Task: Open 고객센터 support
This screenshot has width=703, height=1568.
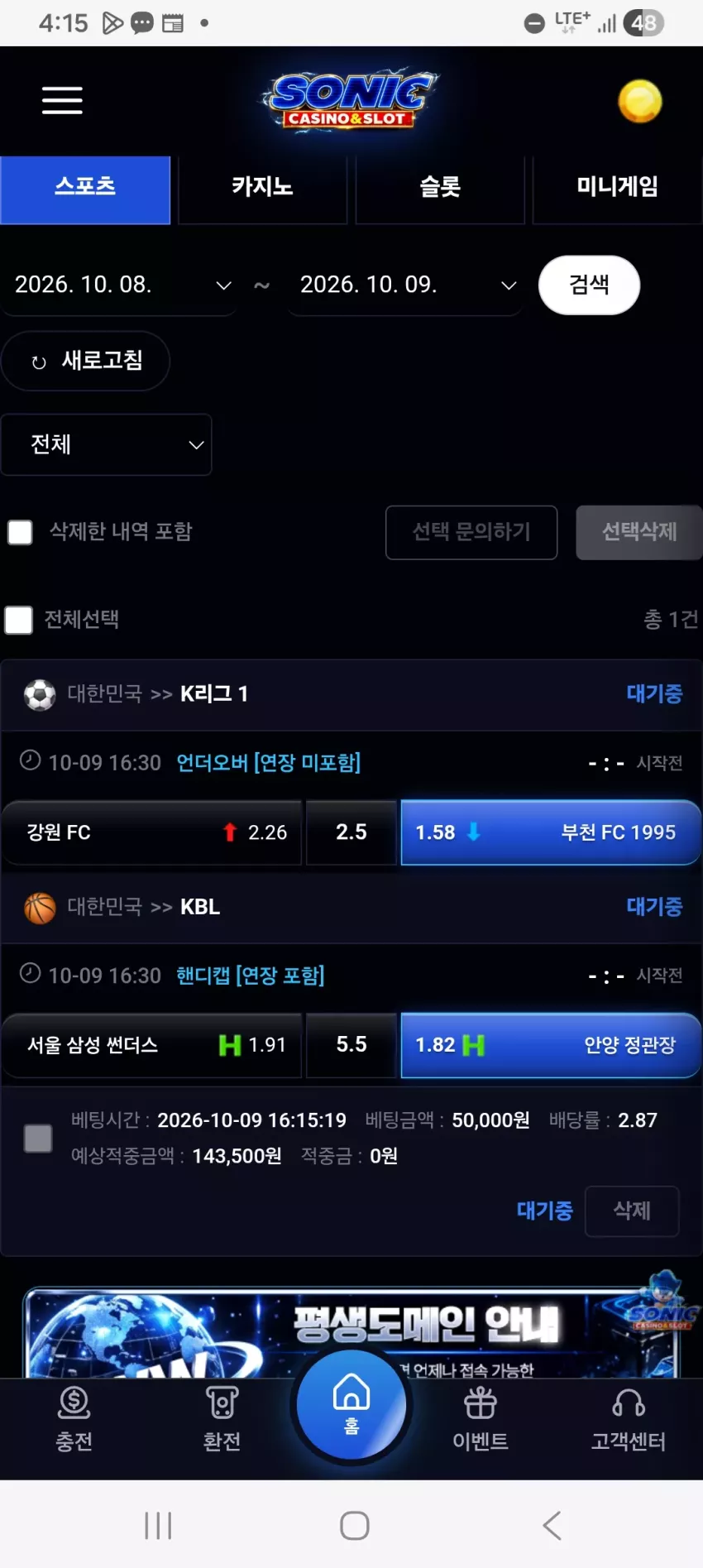Action: pyautogui.click(x=629, y=1419)
